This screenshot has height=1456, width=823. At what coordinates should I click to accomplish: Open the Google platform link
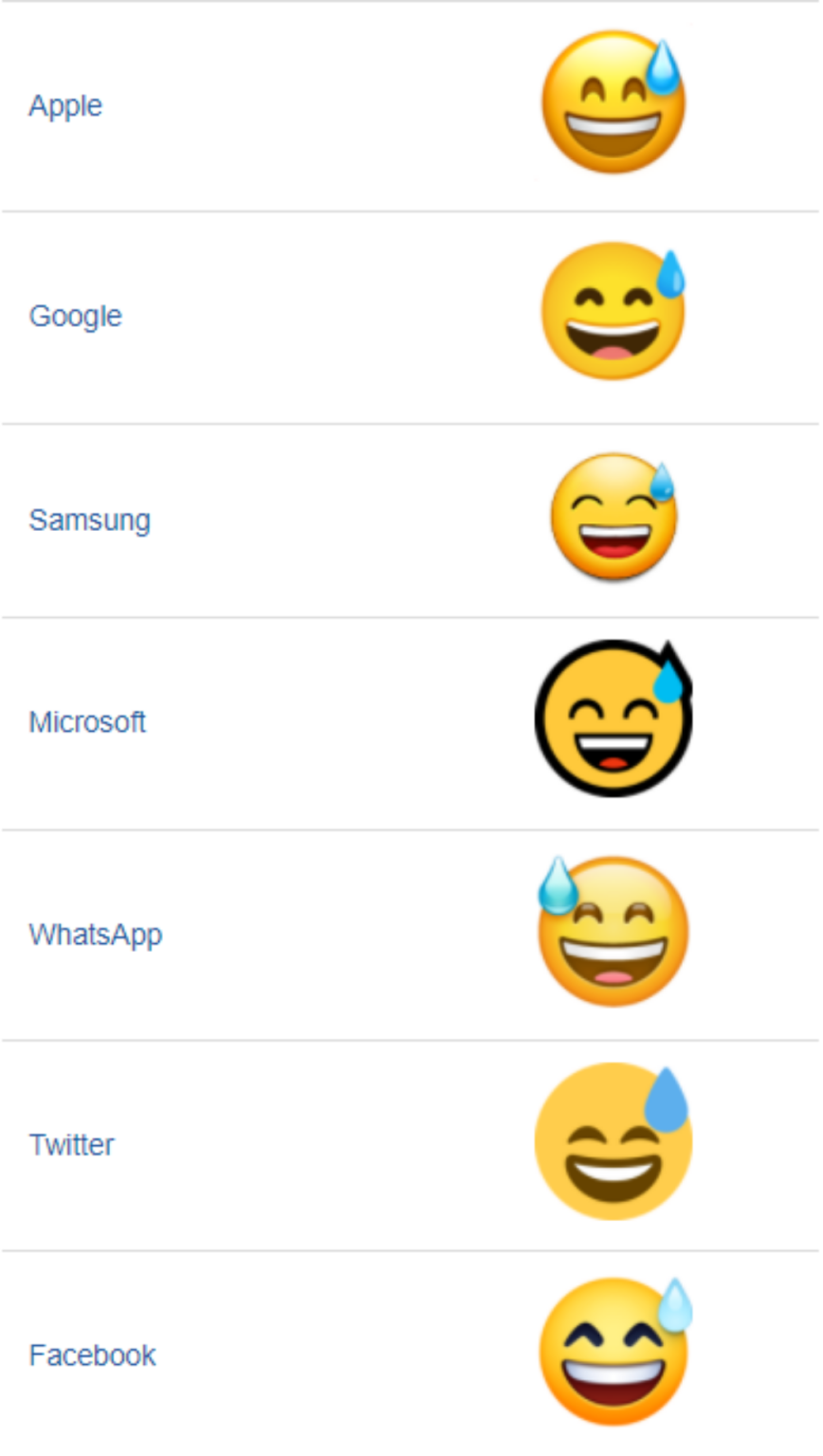tap(75, 316)
